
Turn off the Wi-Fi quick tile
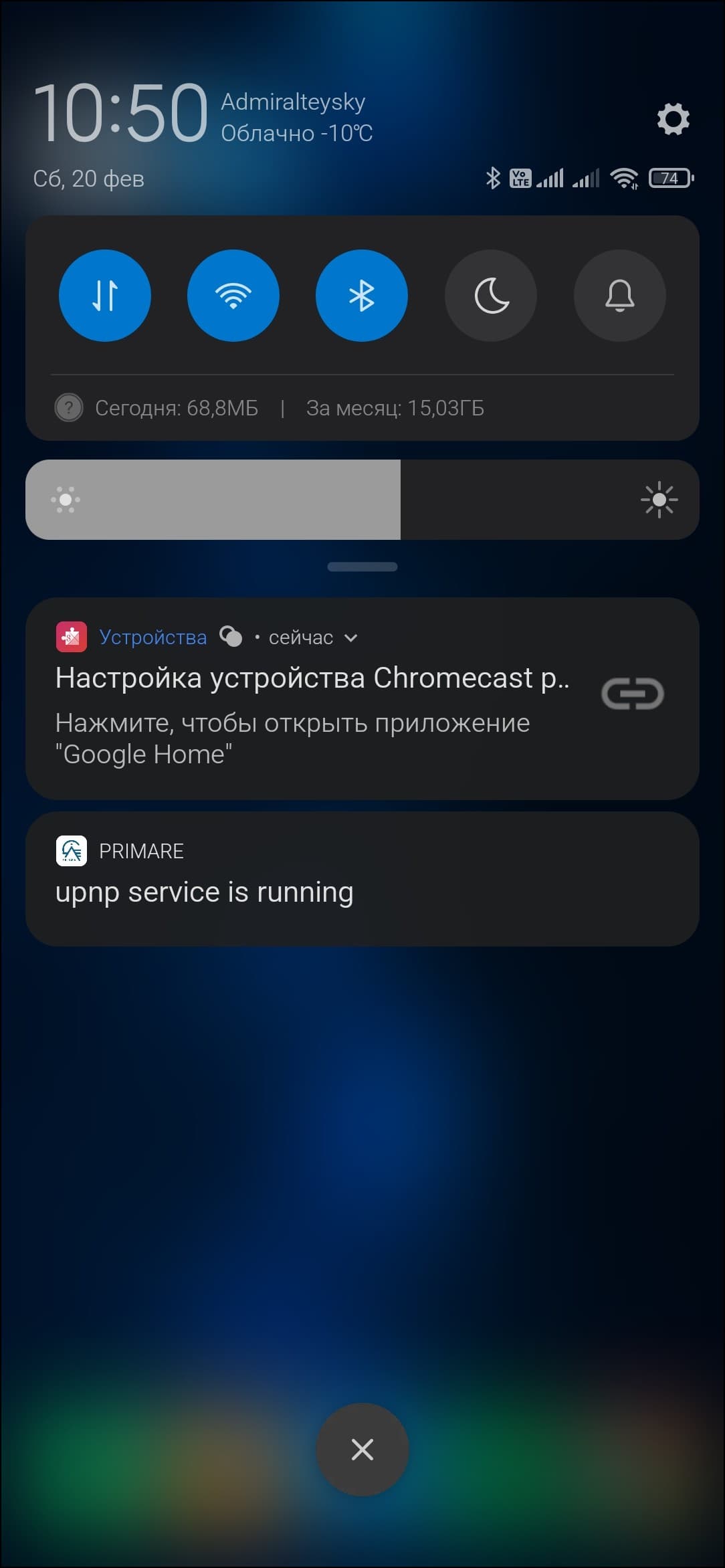click(x=233, y=296)
